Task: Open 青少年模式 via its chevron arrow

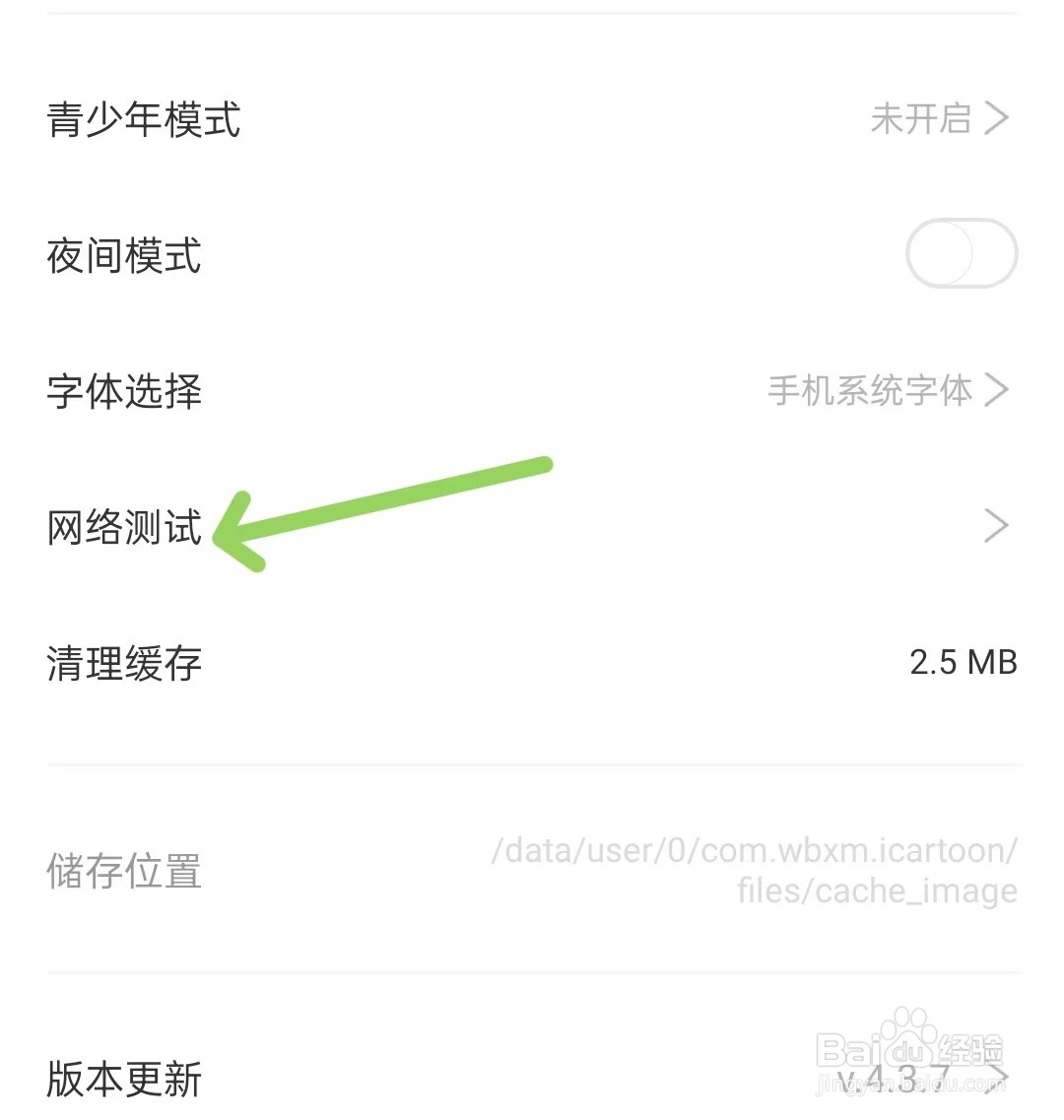Action: pos(997,118)
